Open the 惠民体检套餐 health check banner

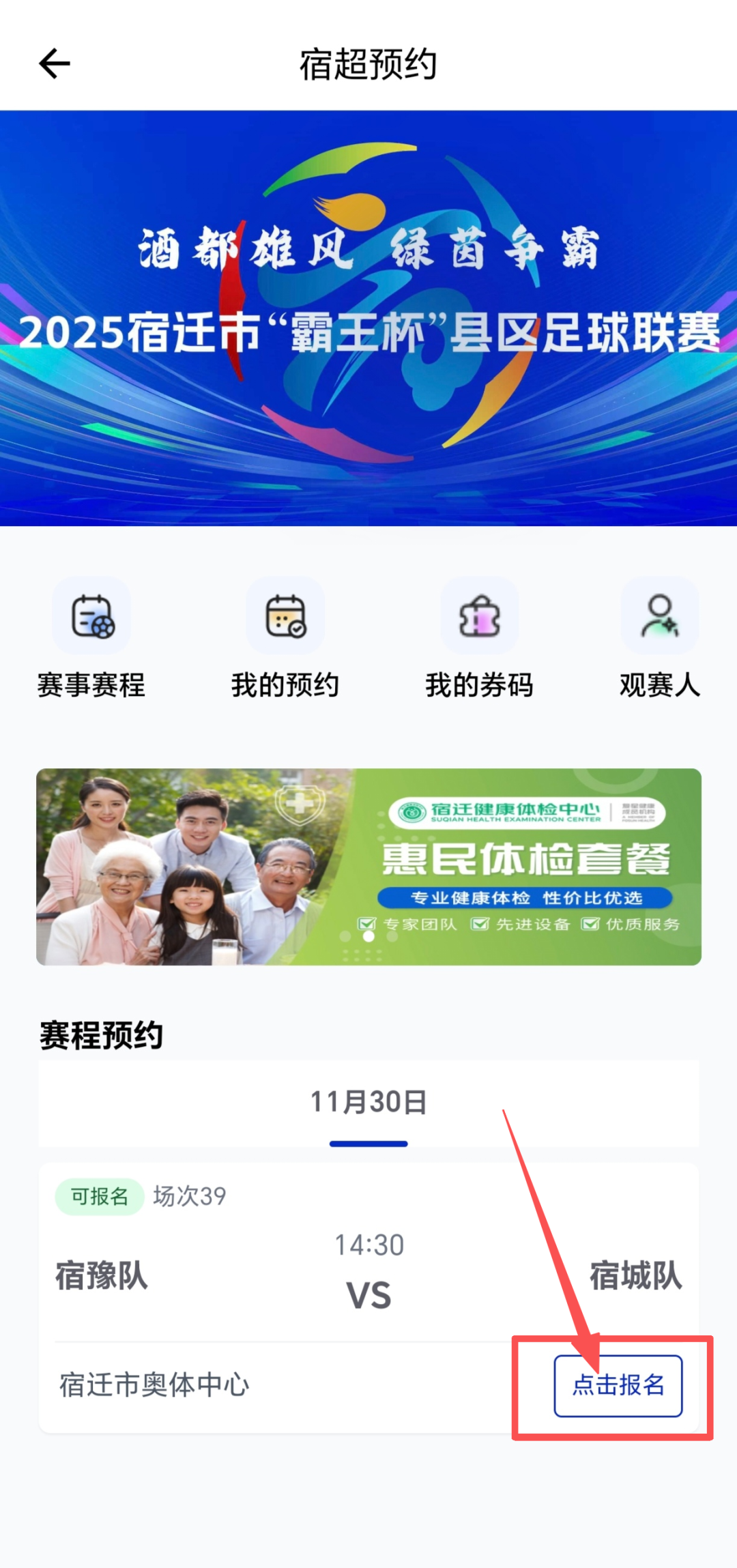point(369,867)
